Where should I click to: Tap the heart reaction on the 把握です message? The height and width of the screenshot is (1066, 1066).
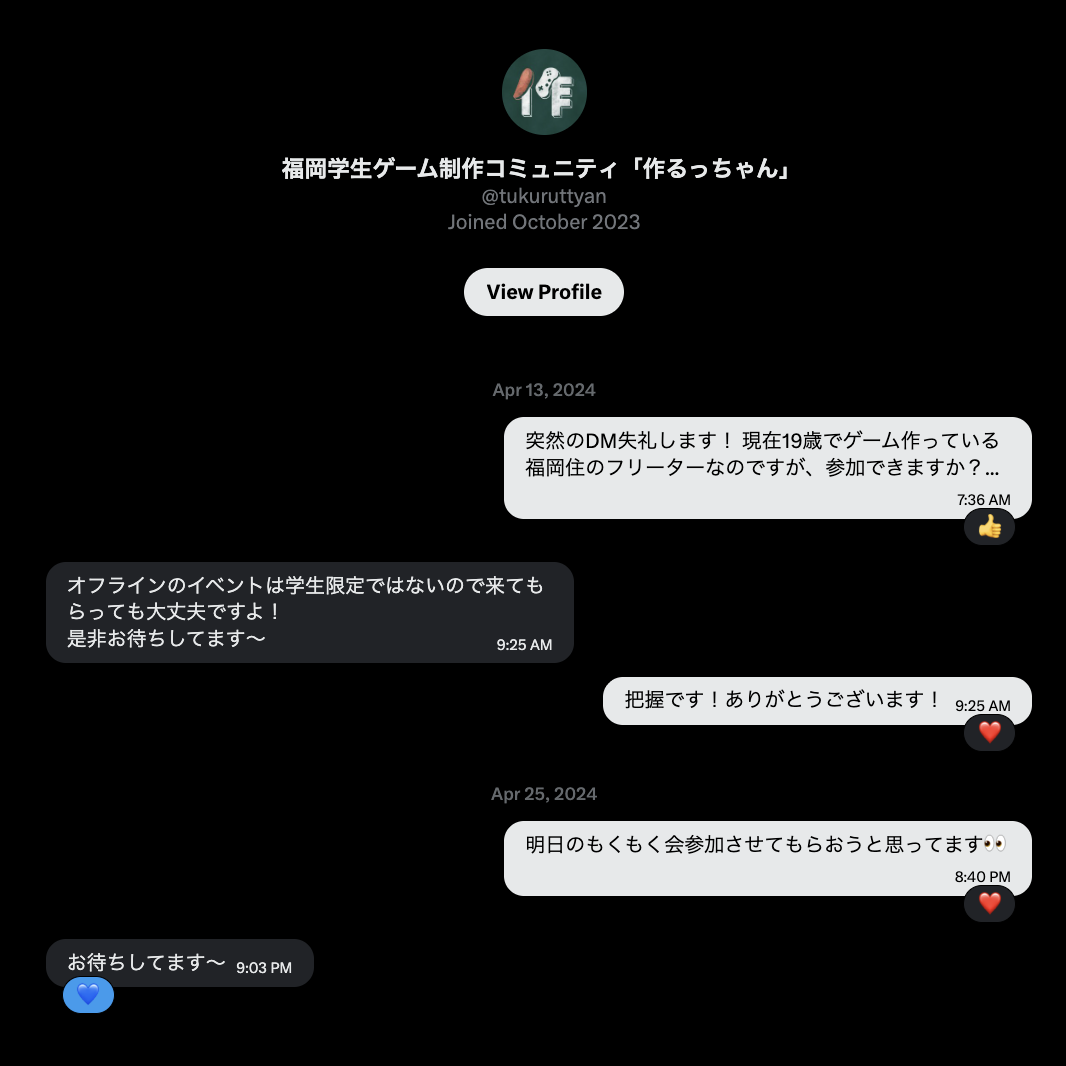point(989,732)
